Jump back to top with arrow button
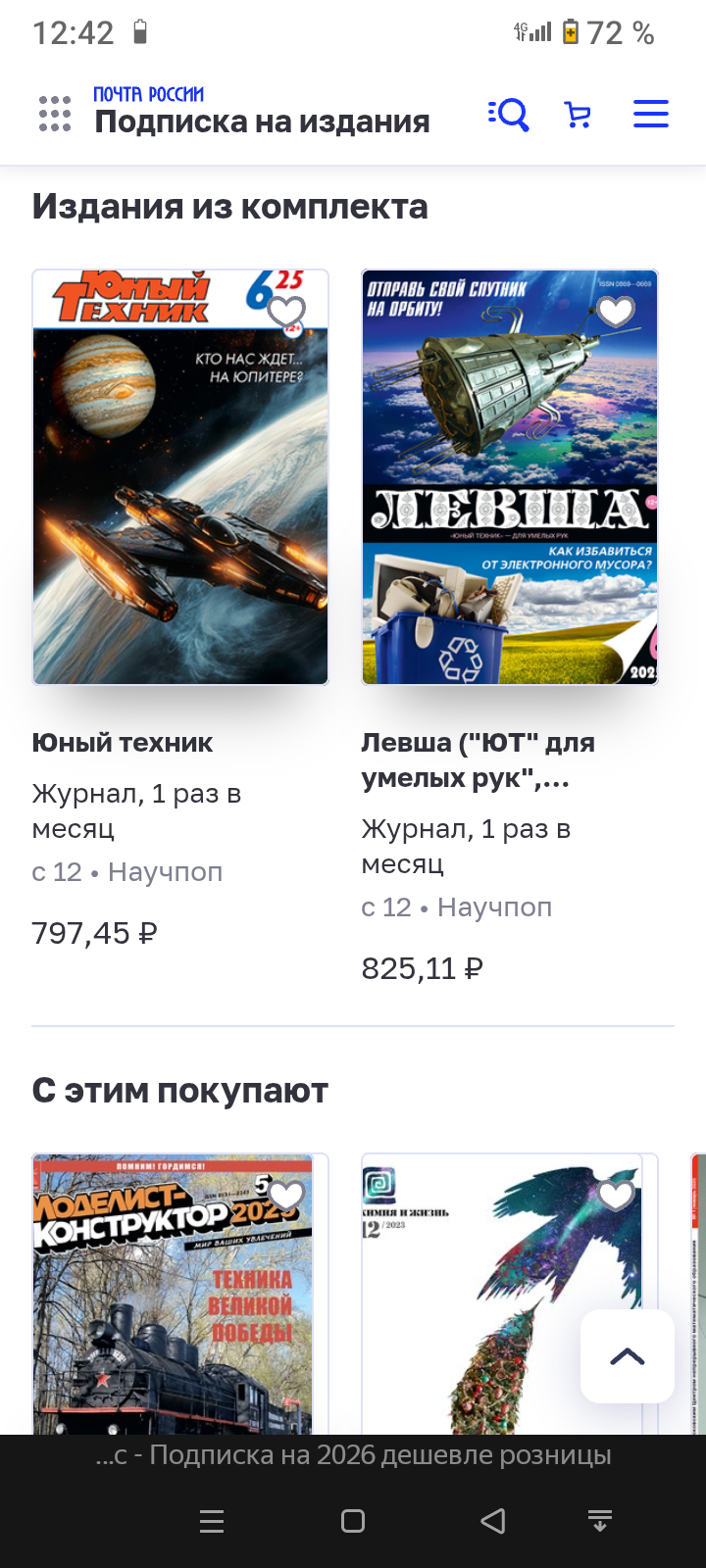Viewport: 706px width, 1568px height. click(628, 1356)
